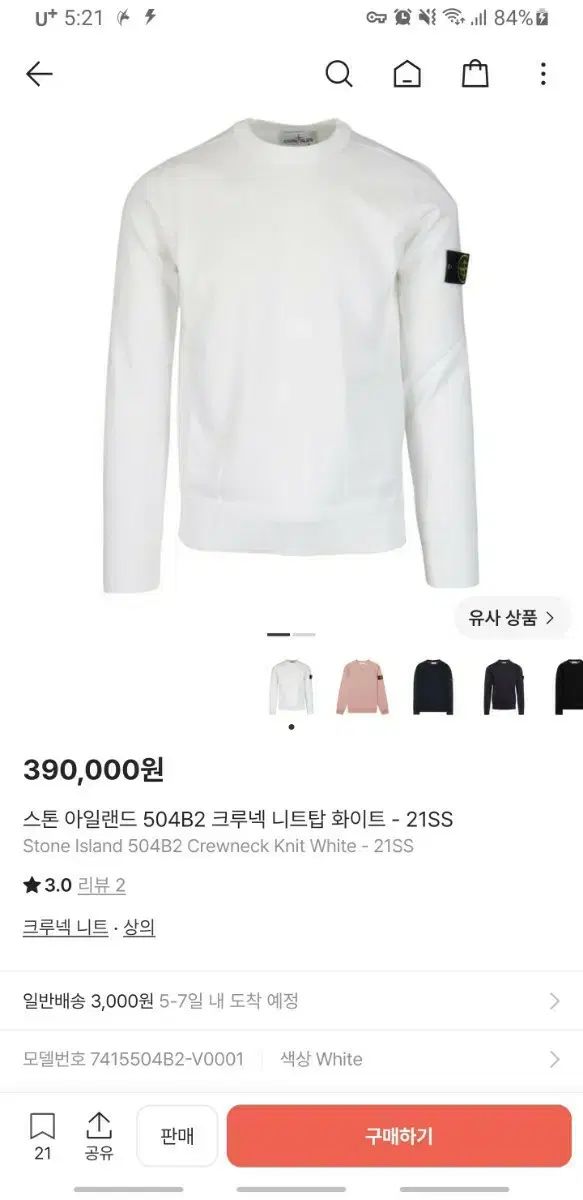View similar products (유사 상품)
Viewport: 583px width, 1200px height.
(512, 618)
